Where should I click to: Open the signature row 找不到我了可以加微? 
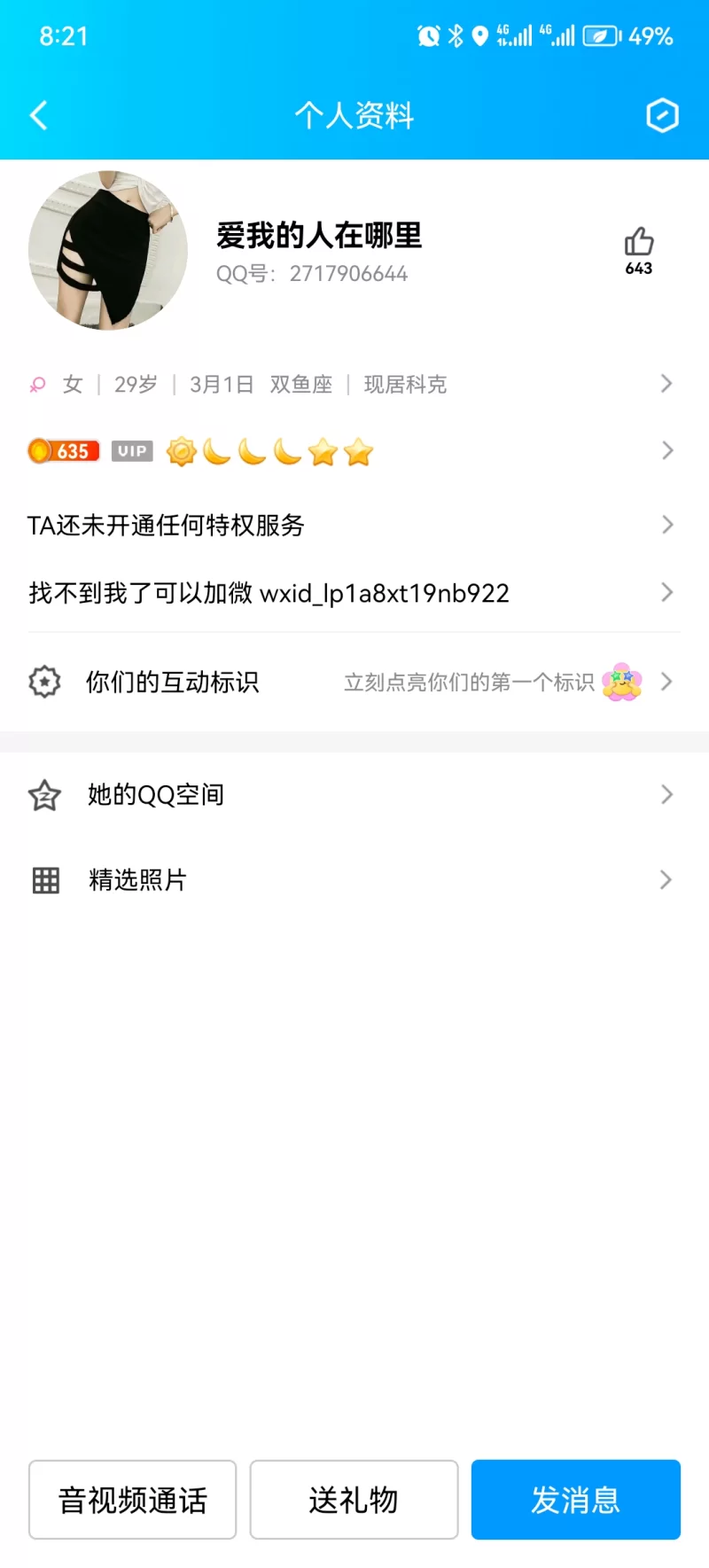(x=354, y=592)
